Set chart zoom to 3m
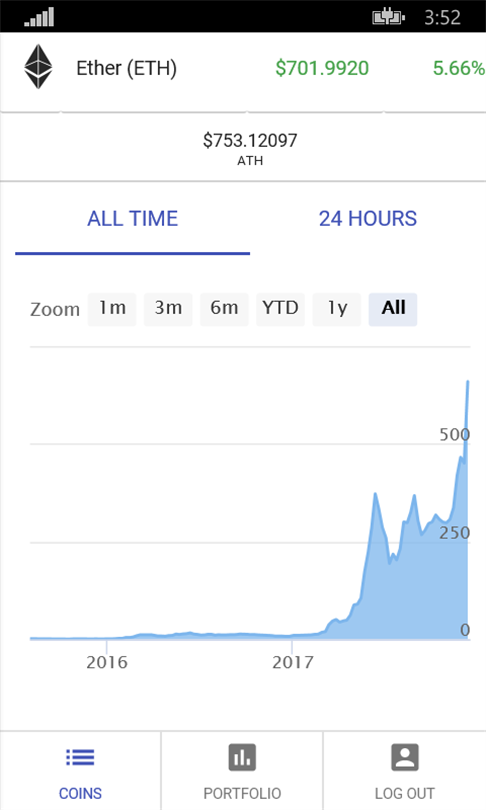This screenshot has width=486, height=810. 168,309
